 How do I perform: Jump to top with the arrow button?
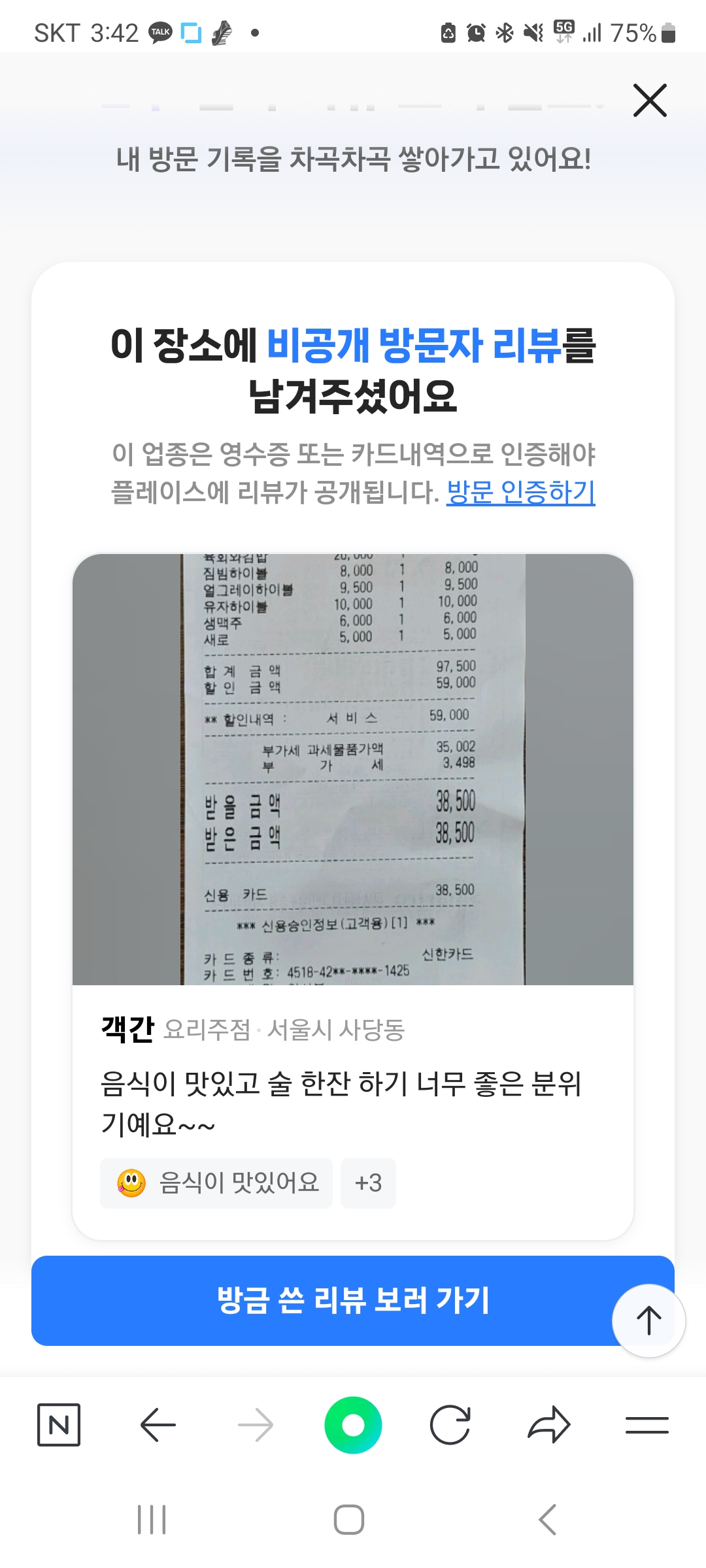(648, 1320)
